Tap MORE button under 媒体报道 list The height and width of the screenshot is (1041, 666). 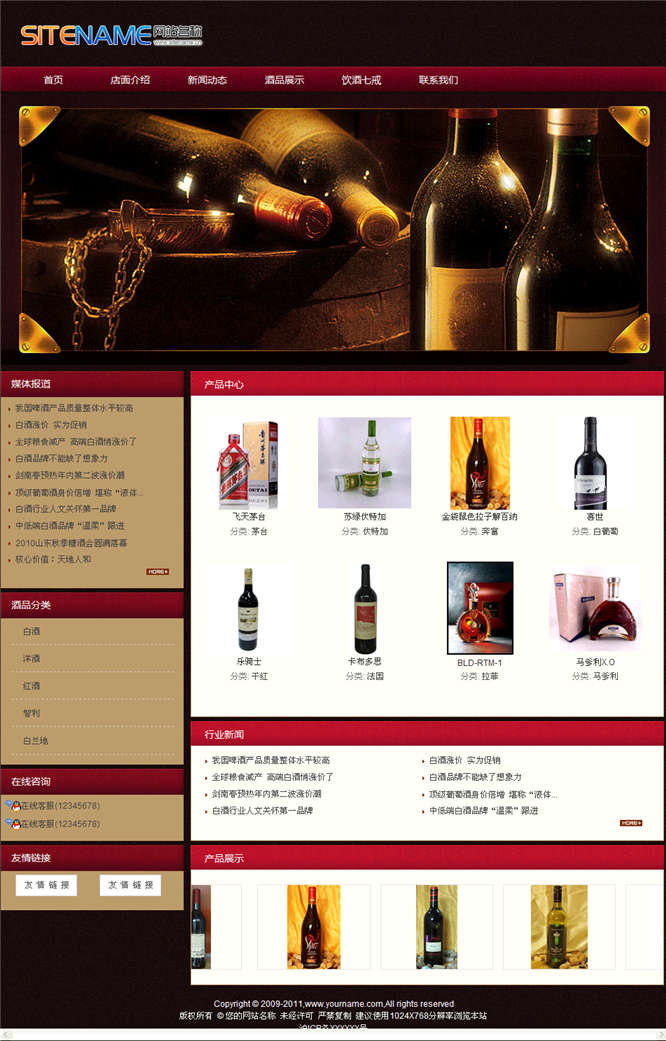click(158, 571)
